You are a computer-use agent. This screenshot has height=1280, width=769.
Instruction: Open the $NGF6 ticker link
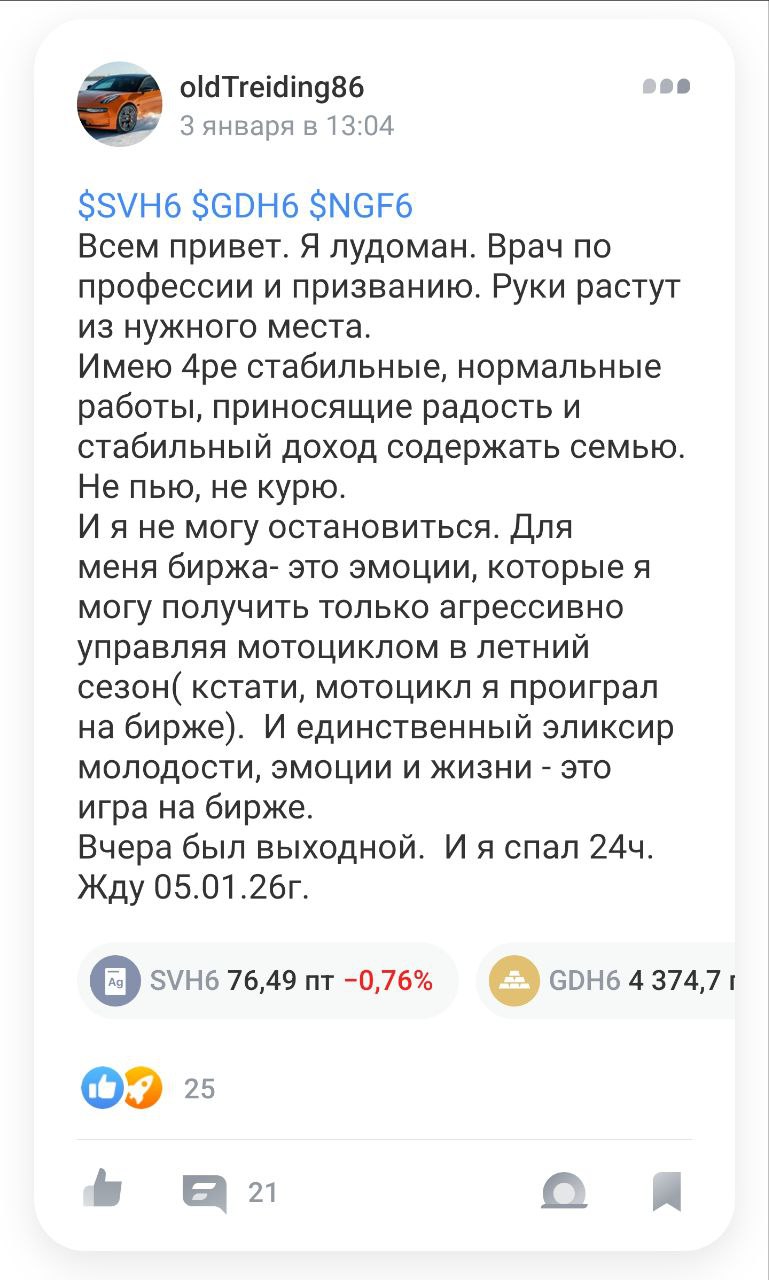click(360, 206)
